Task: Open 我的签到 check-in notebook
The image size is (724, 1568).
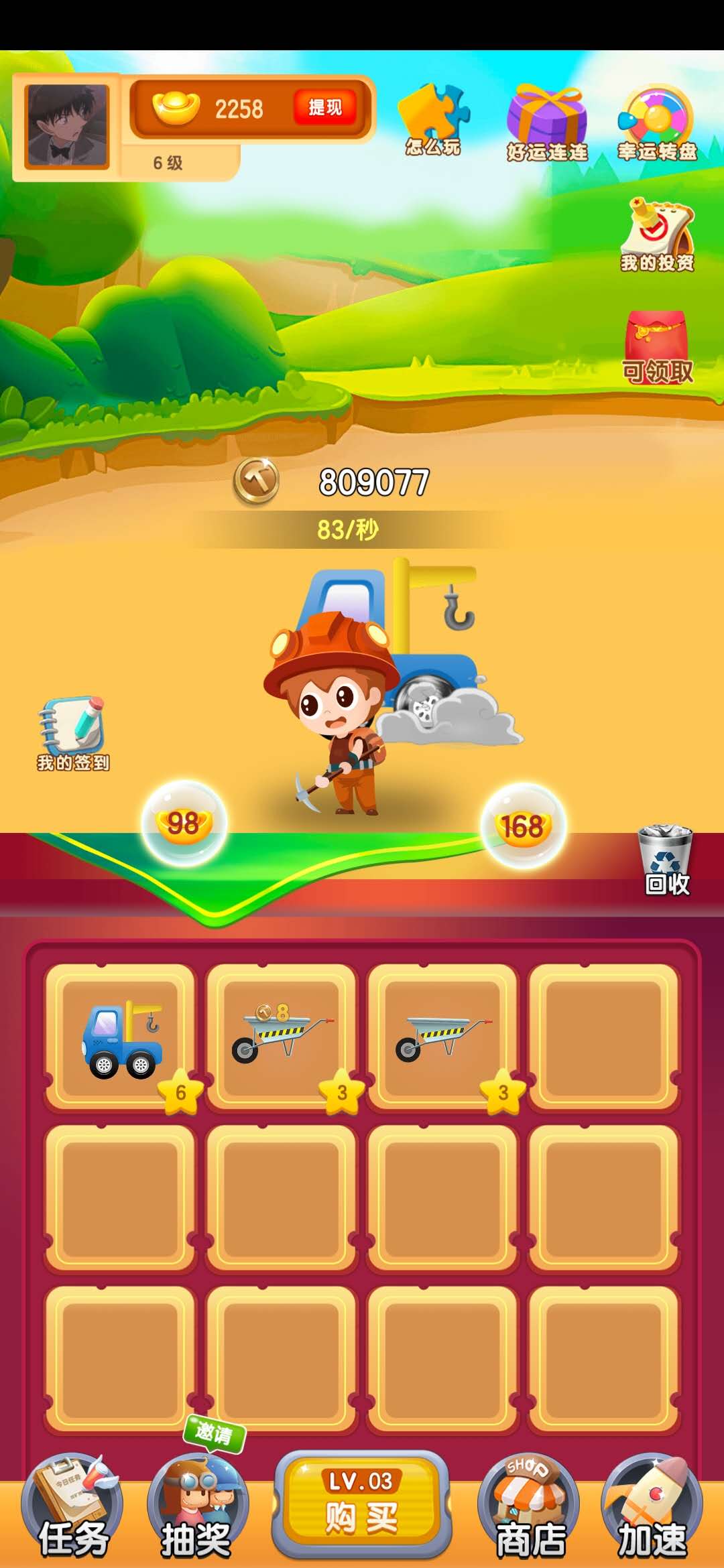Action: (x=72, y=734)
